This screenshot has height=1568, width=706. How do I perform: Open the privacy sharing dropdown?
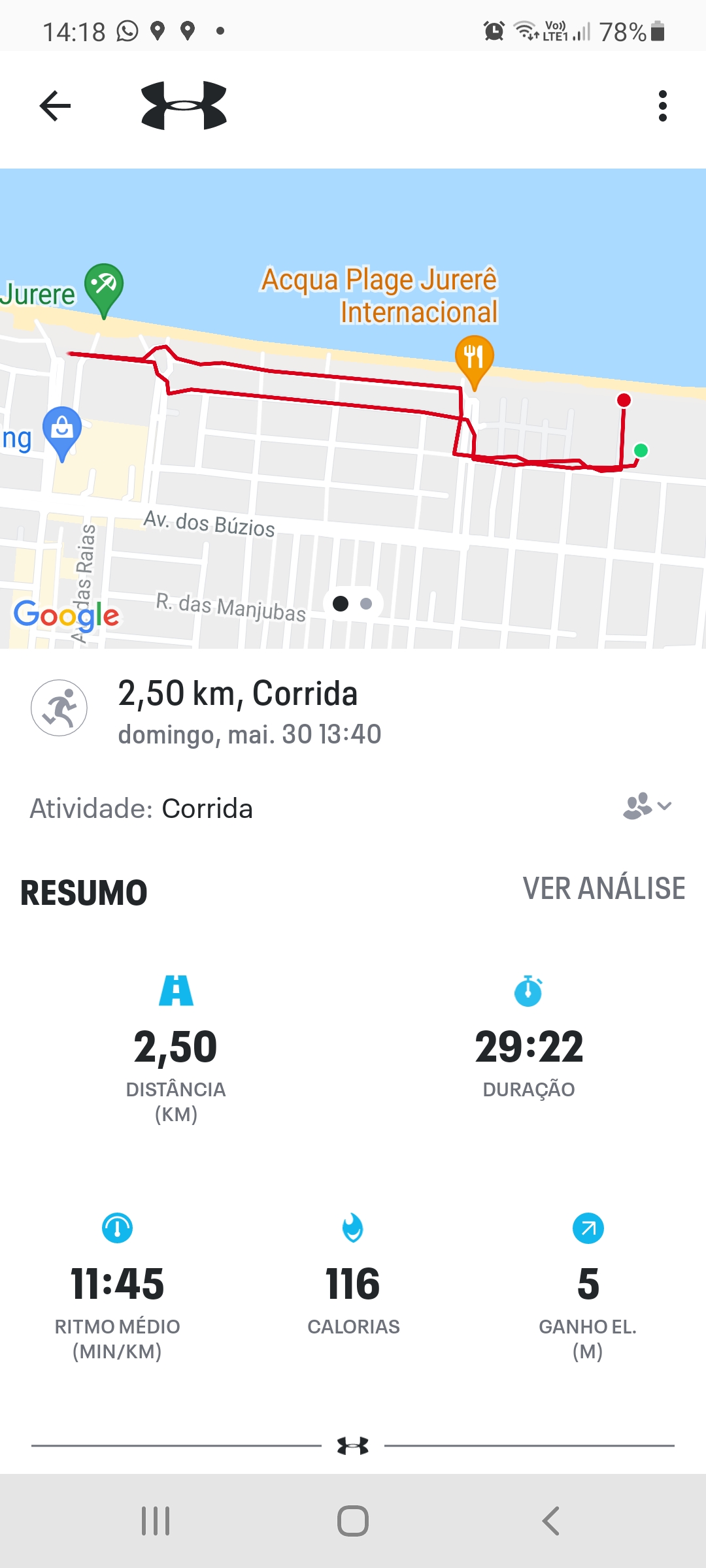click(x=647, y=806)
